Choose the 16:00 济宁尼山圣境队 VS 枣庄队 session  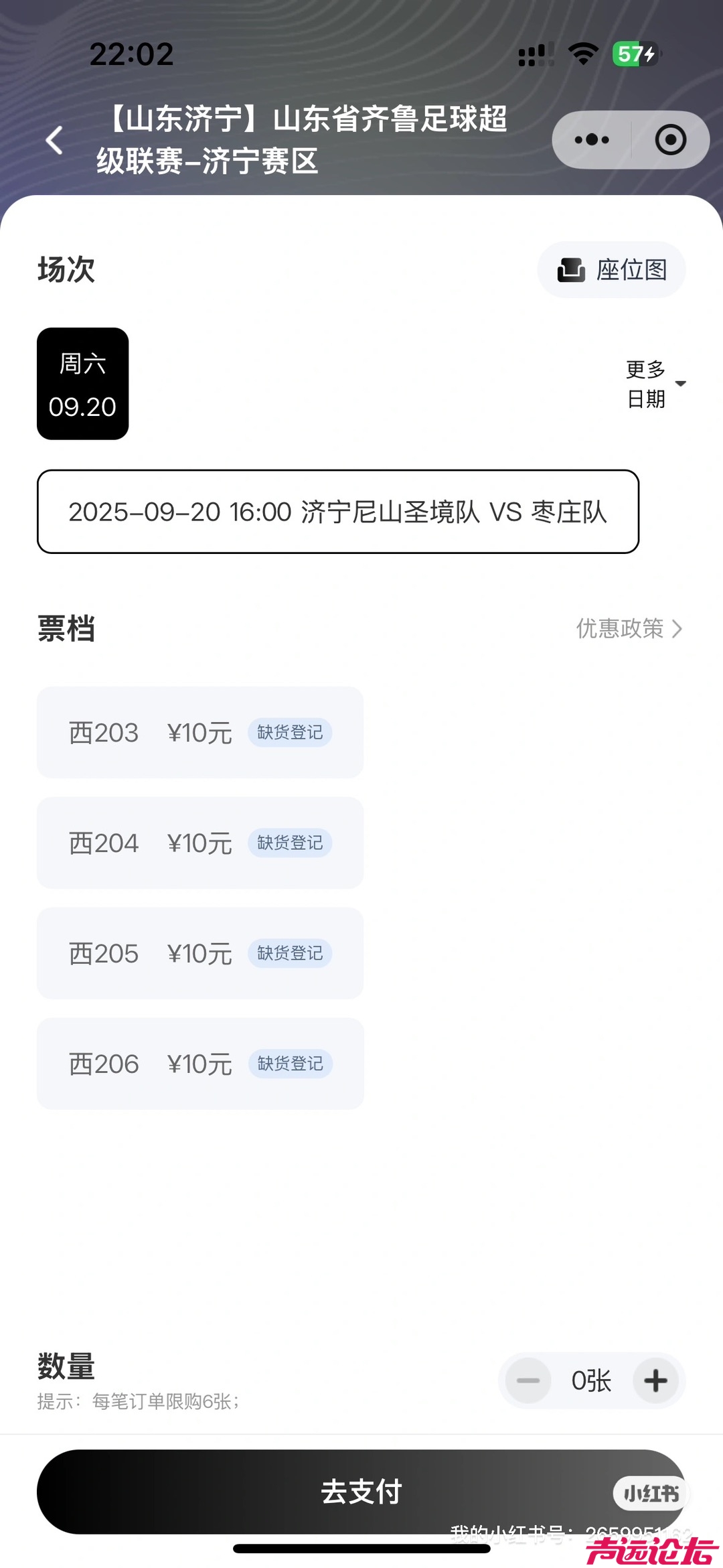[x=338, y=512]
